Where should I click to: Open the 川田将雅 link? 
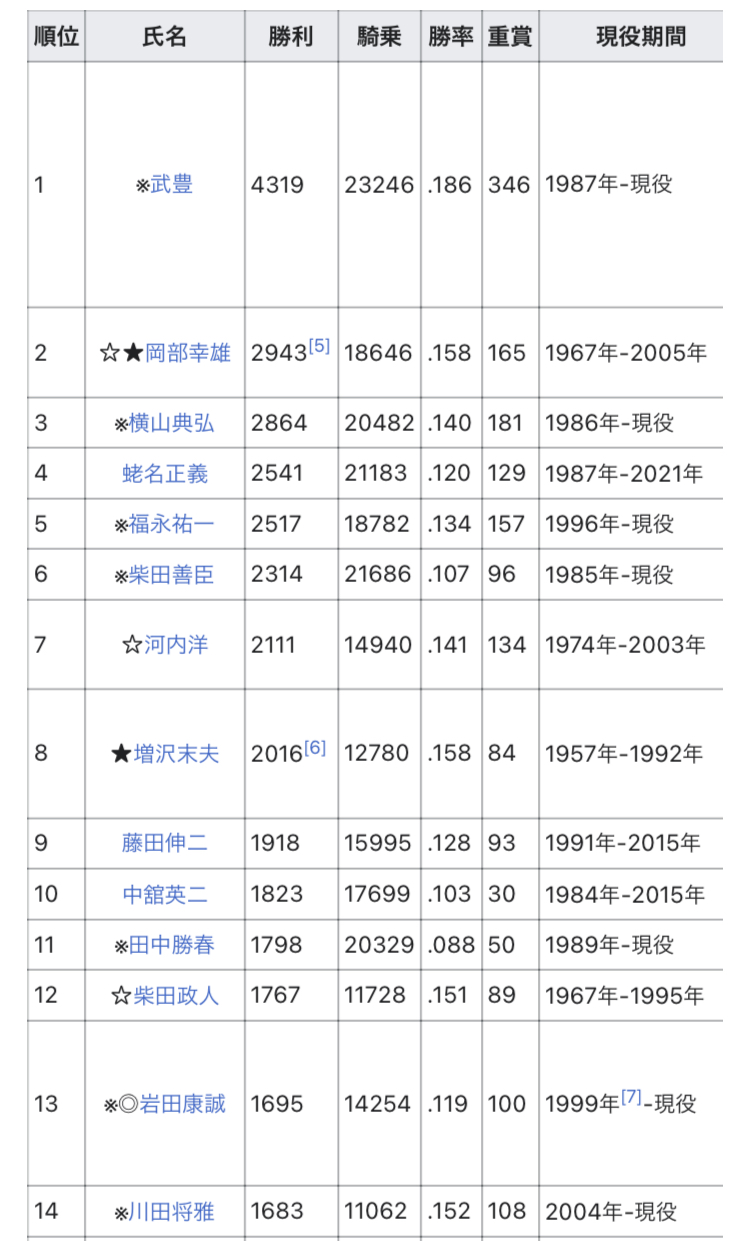tap(171, 1212)
